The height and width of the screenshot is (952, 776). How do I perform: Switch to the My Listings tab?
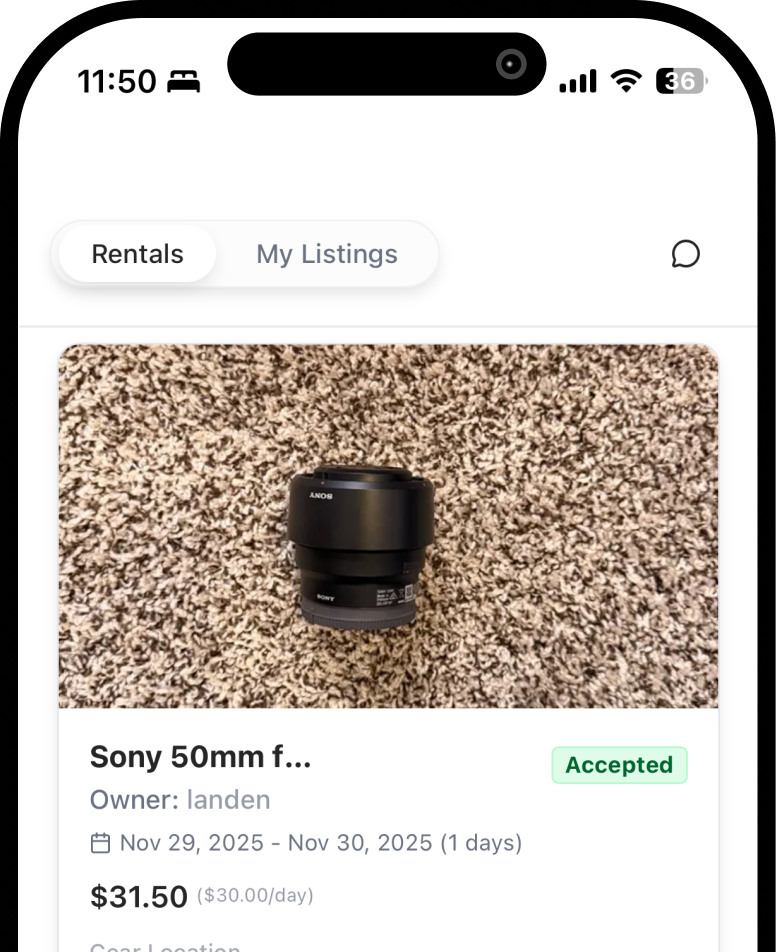[327, 254]
